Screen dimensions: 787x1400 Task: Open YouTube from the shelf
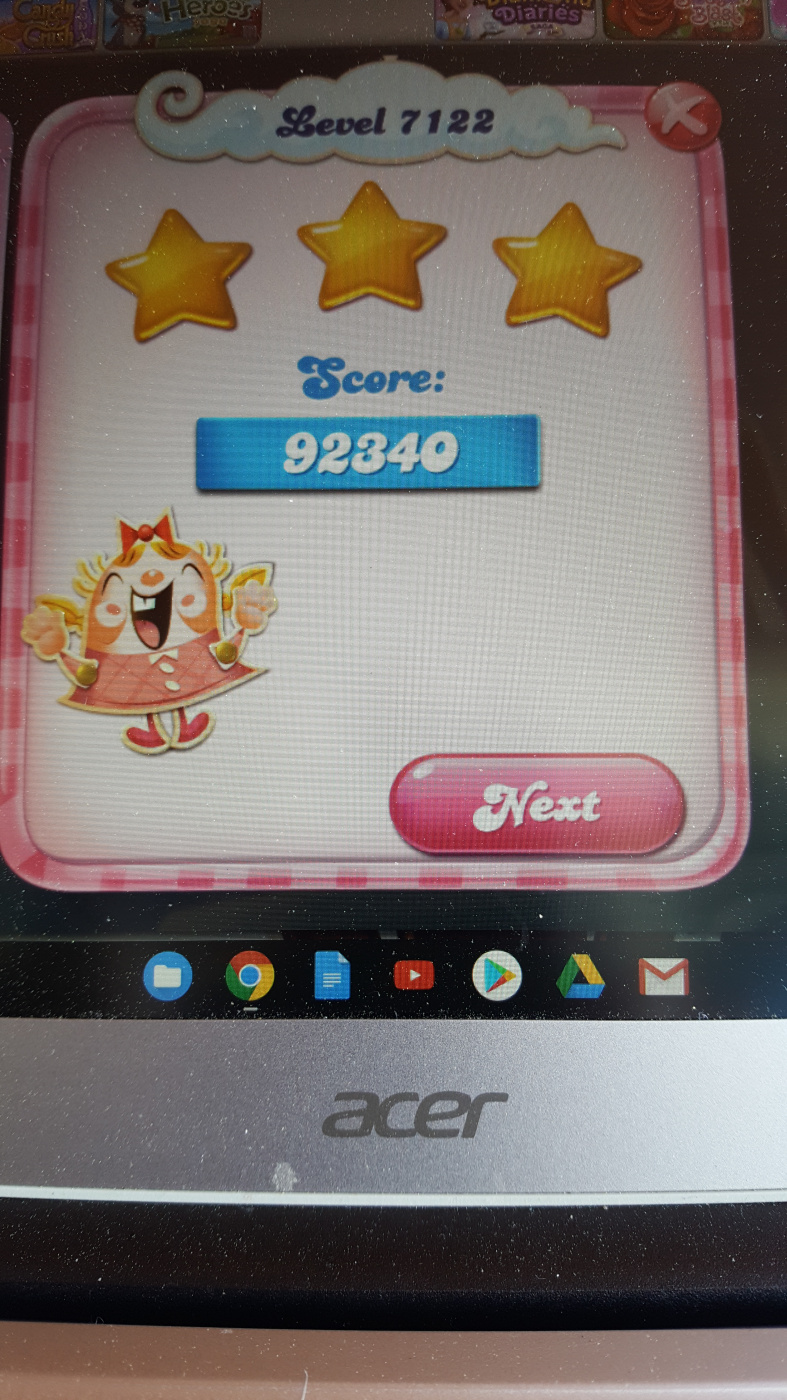coord(414,975)
